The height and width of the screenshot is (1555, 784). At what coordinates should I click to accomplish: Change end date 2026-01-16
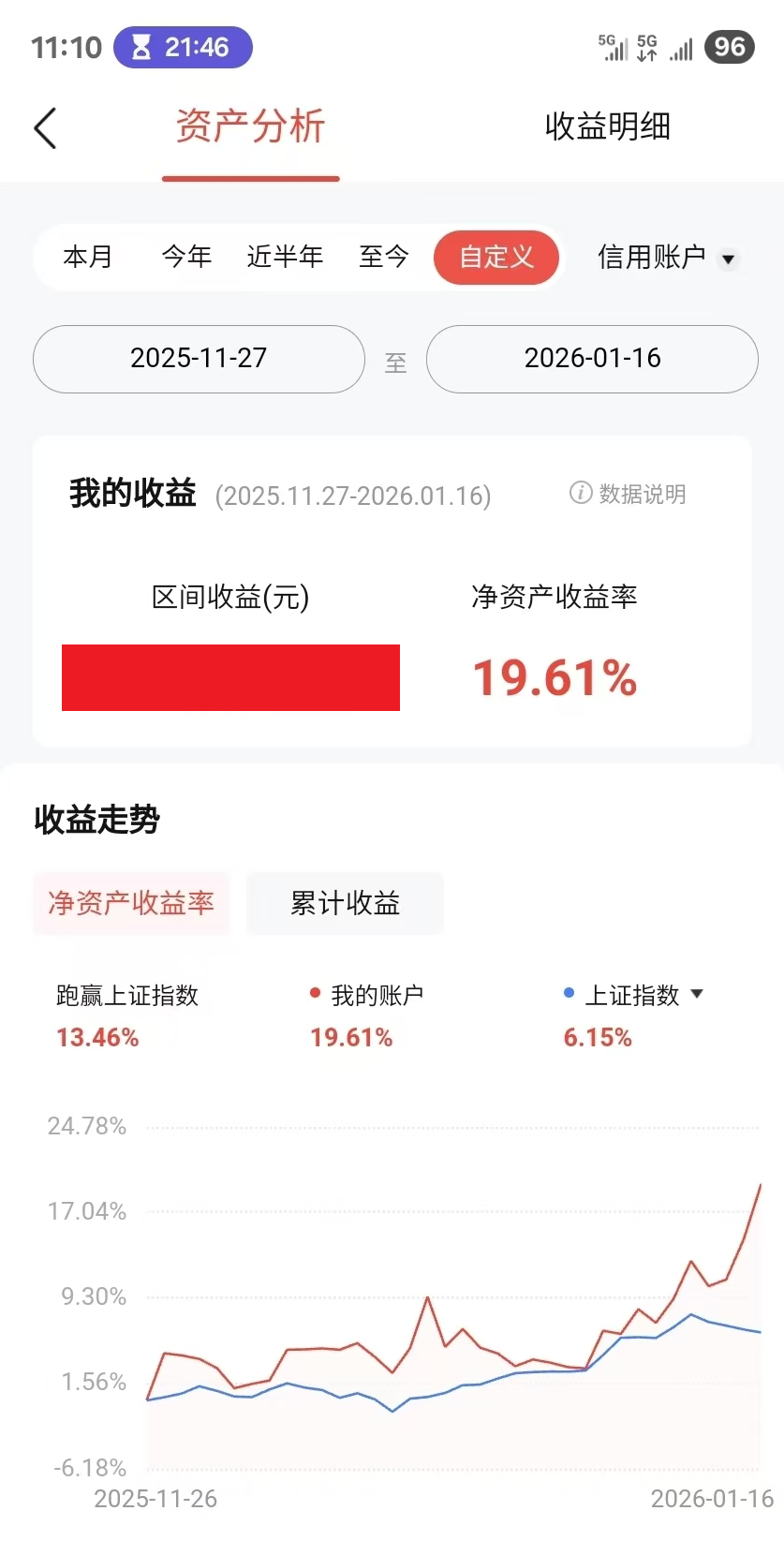point(592,359)
